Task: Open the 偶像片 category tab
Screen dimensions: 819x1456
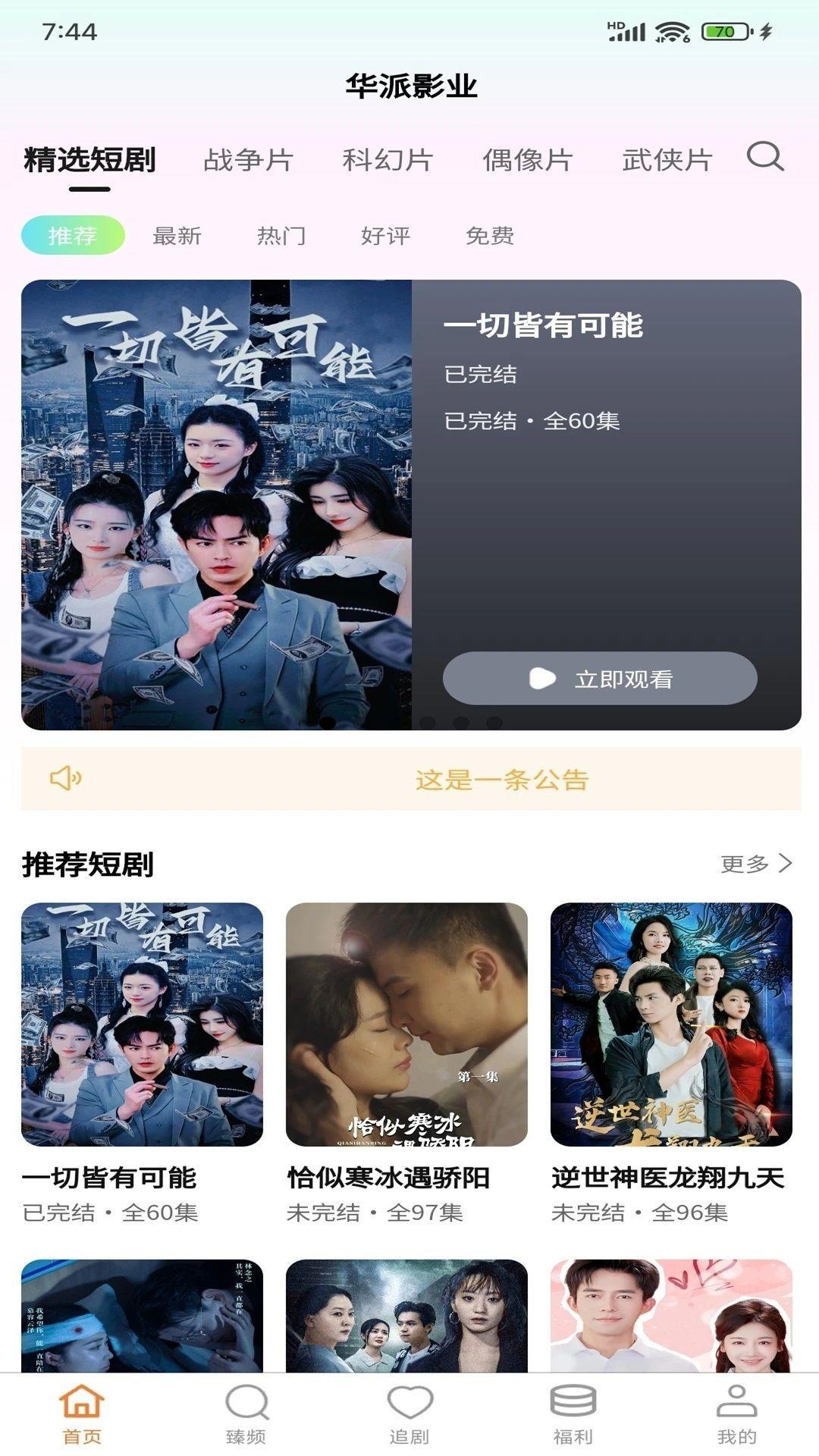Action: point(529,158)
